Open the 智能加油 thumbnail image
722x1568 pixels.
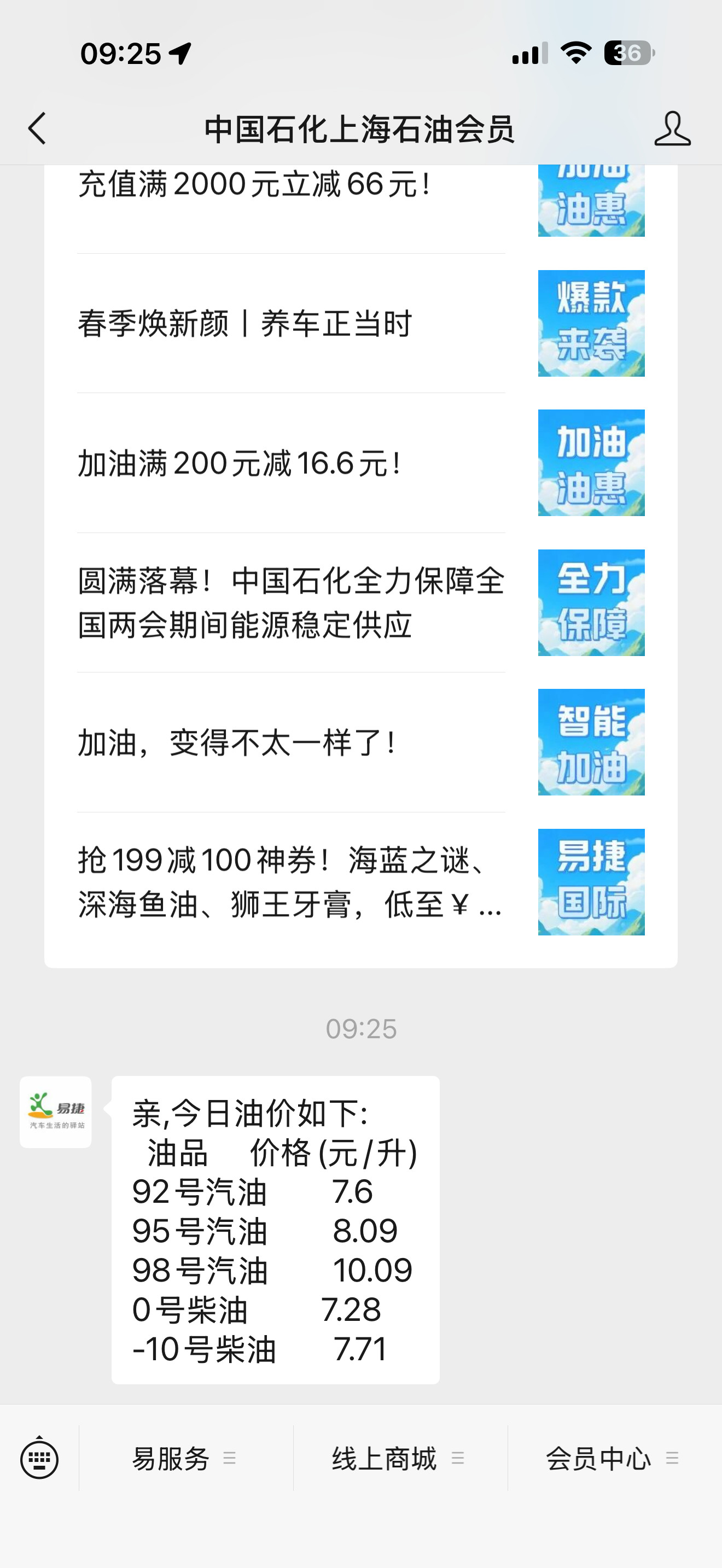coord(591,741)
